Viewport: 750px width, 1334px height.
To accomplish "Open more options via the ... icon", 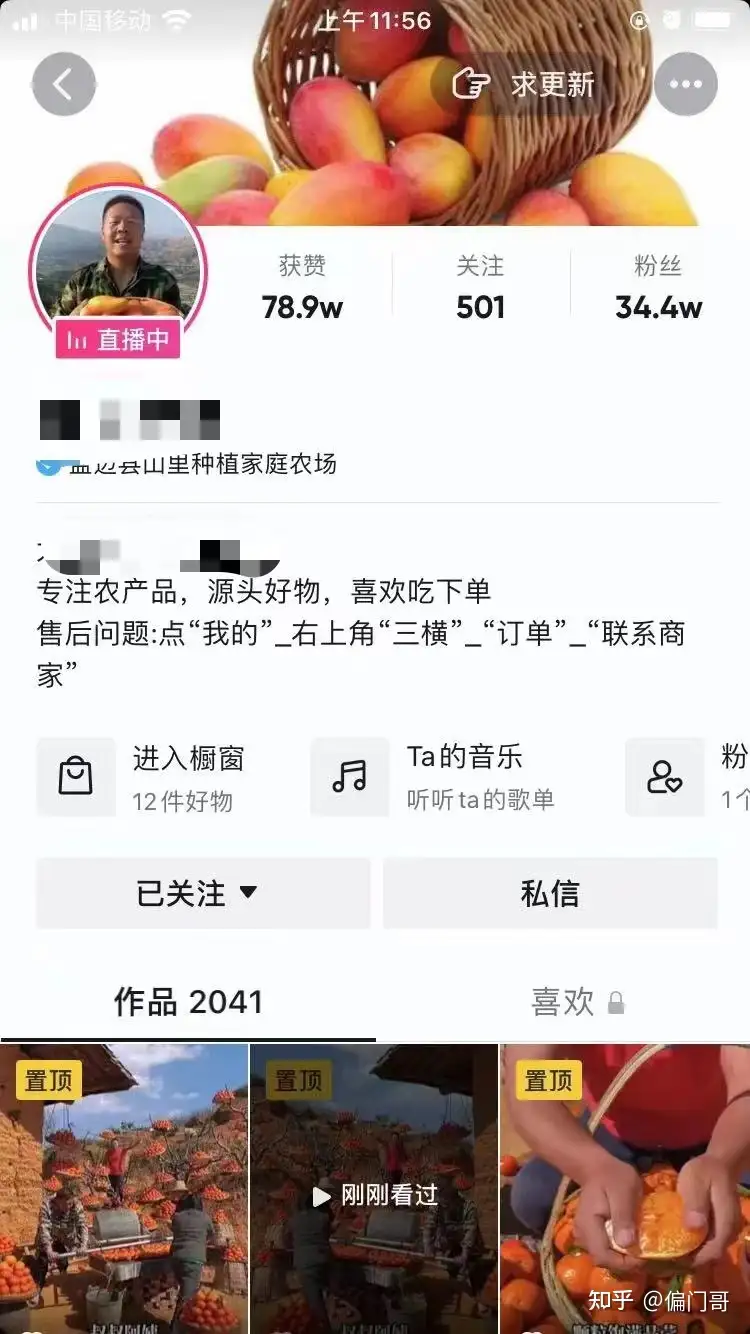I will coord(686,84).
